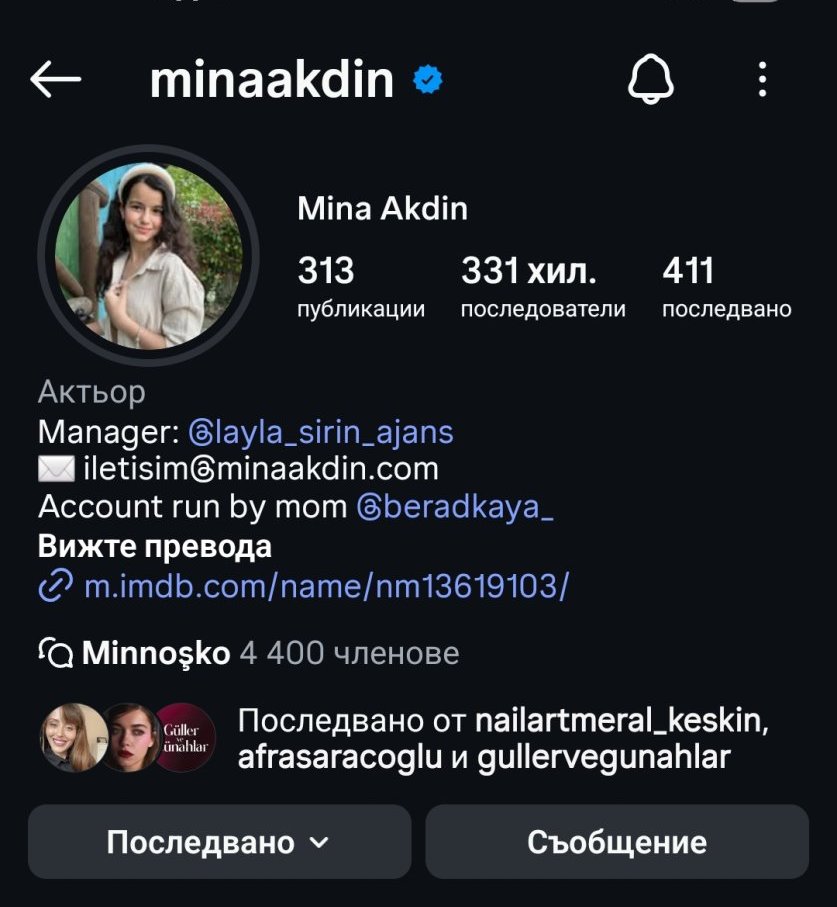Tap Вижте превода to translate the bio

(155, 547)
